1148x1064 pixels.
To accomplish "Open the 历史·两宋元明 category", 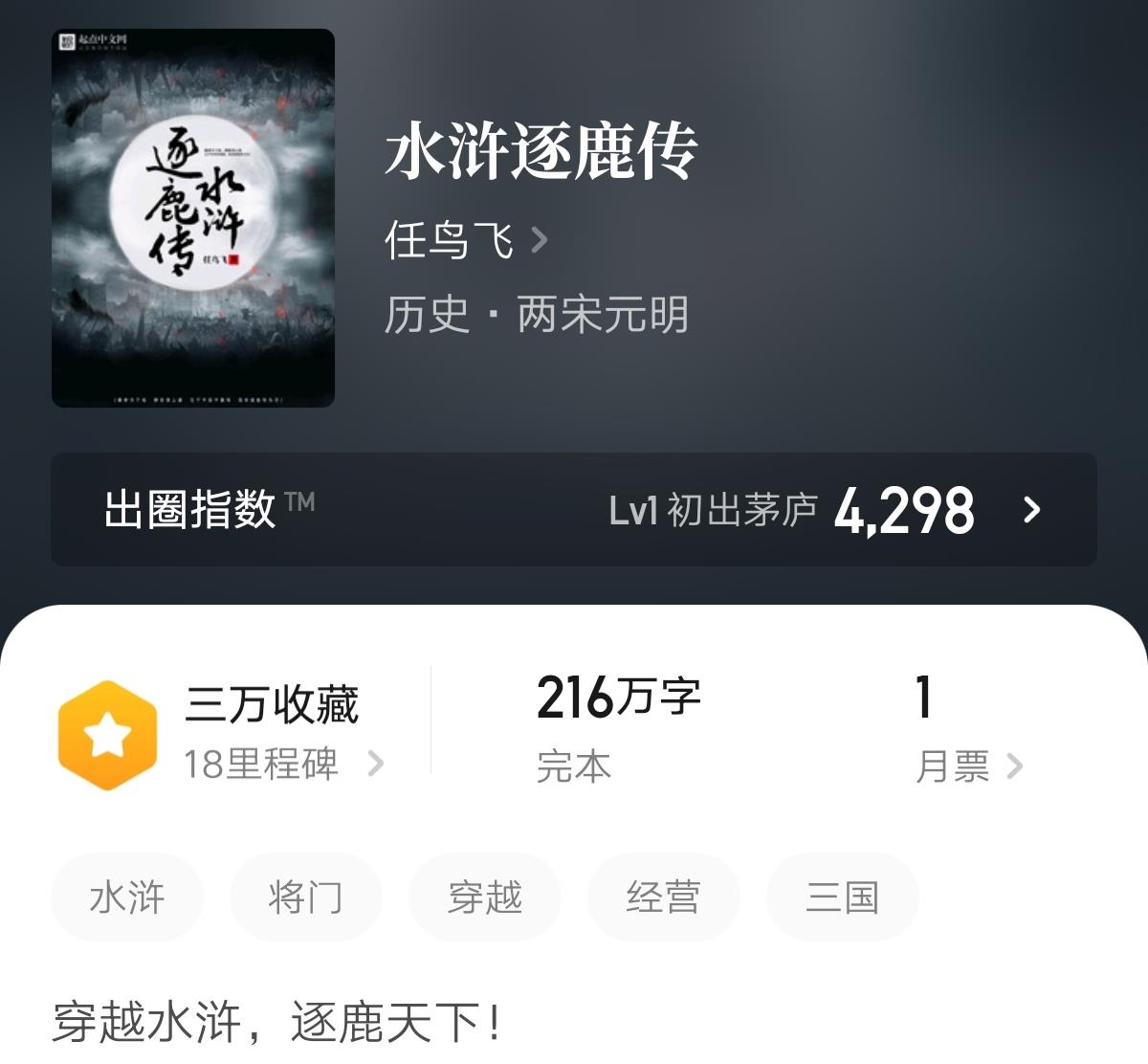I will click(536, 314).
